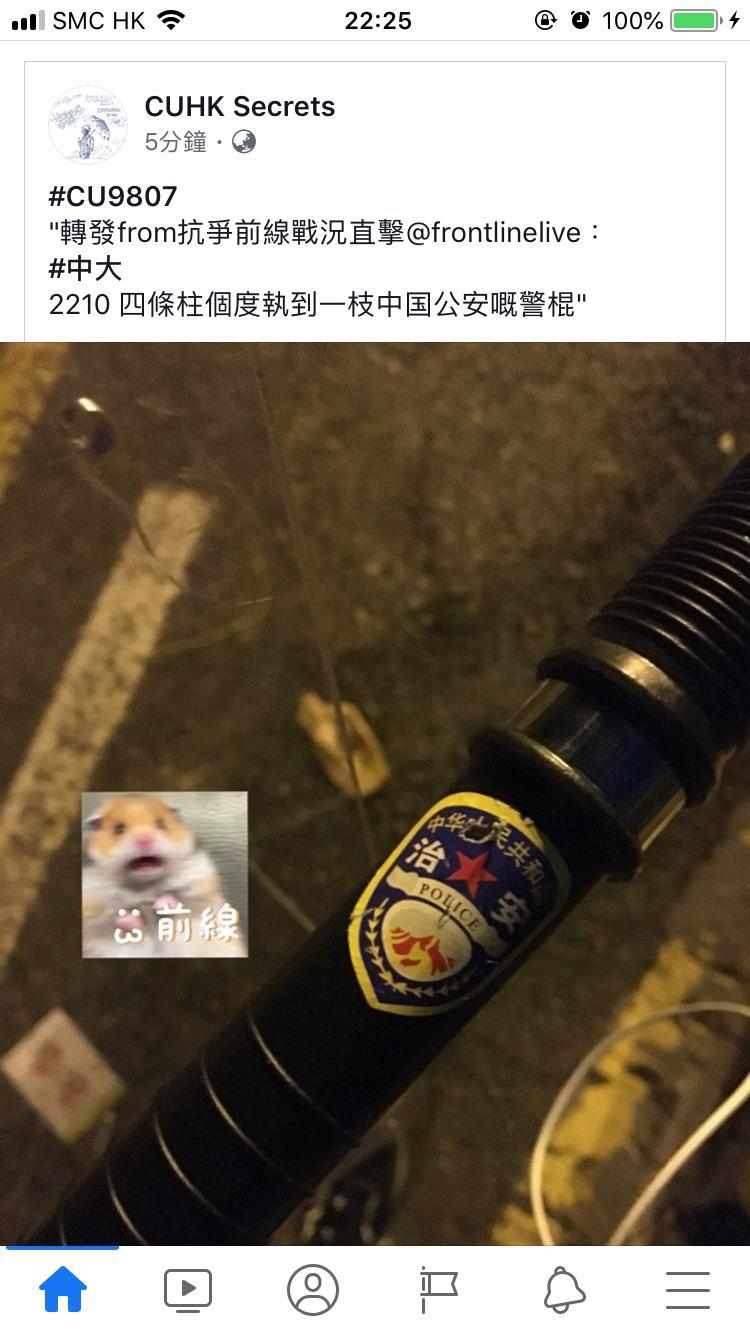Go to the Home feed tab

tap(62, 1289)
